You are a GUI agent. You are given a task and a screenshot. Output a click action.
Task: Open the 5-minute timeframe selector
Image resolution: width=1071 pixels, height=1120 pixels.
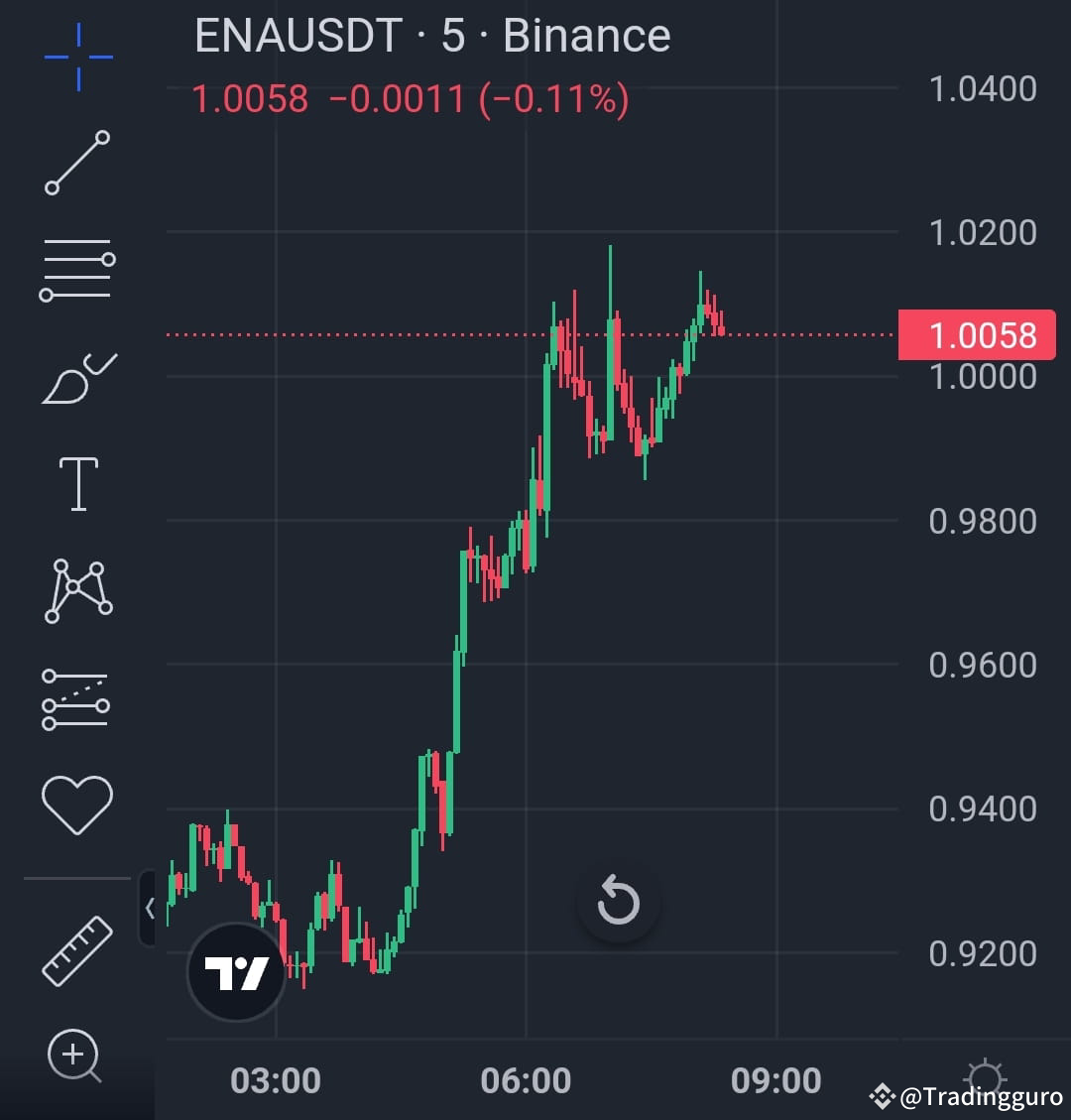[446, 36]
